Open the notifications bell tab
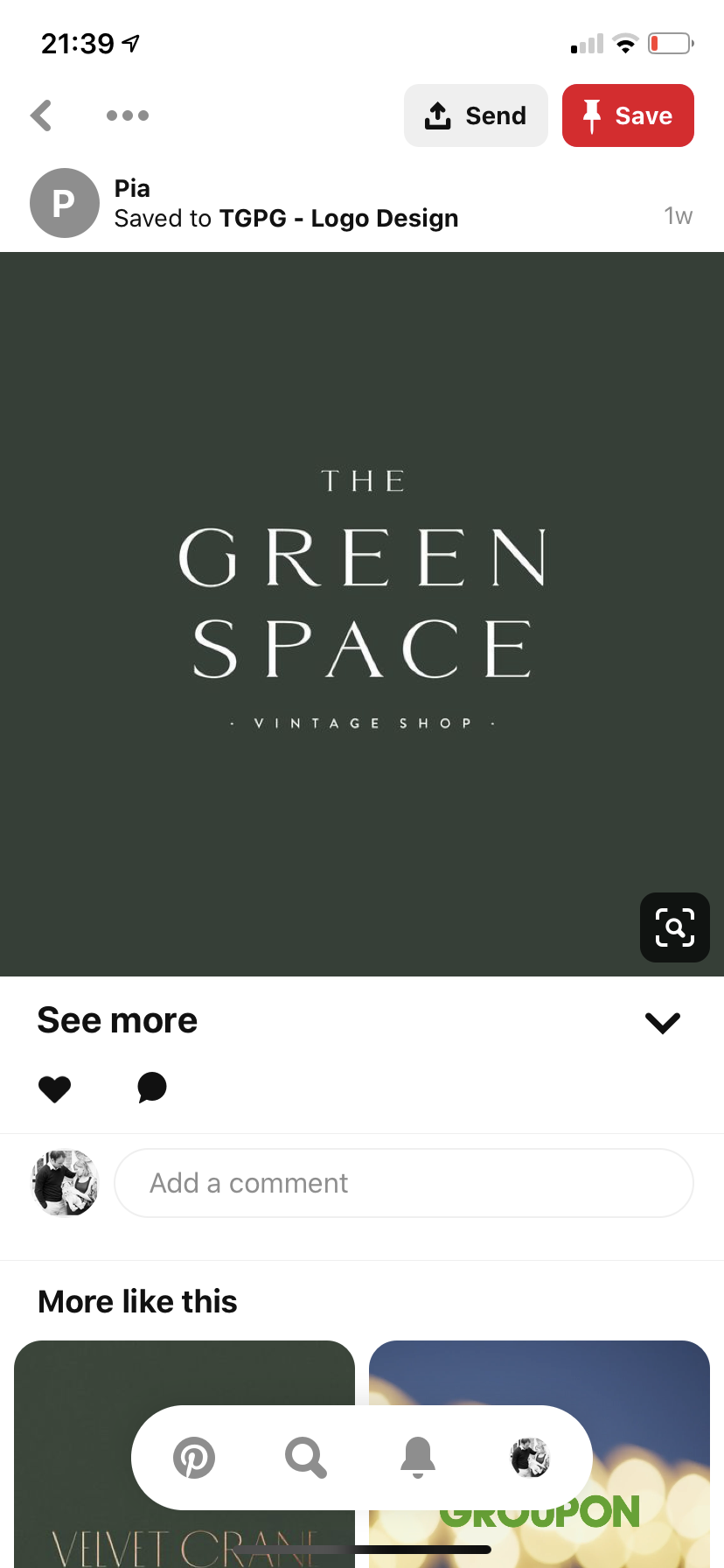The height and width of the screenshot is (1568, 724). point(418,1458)
